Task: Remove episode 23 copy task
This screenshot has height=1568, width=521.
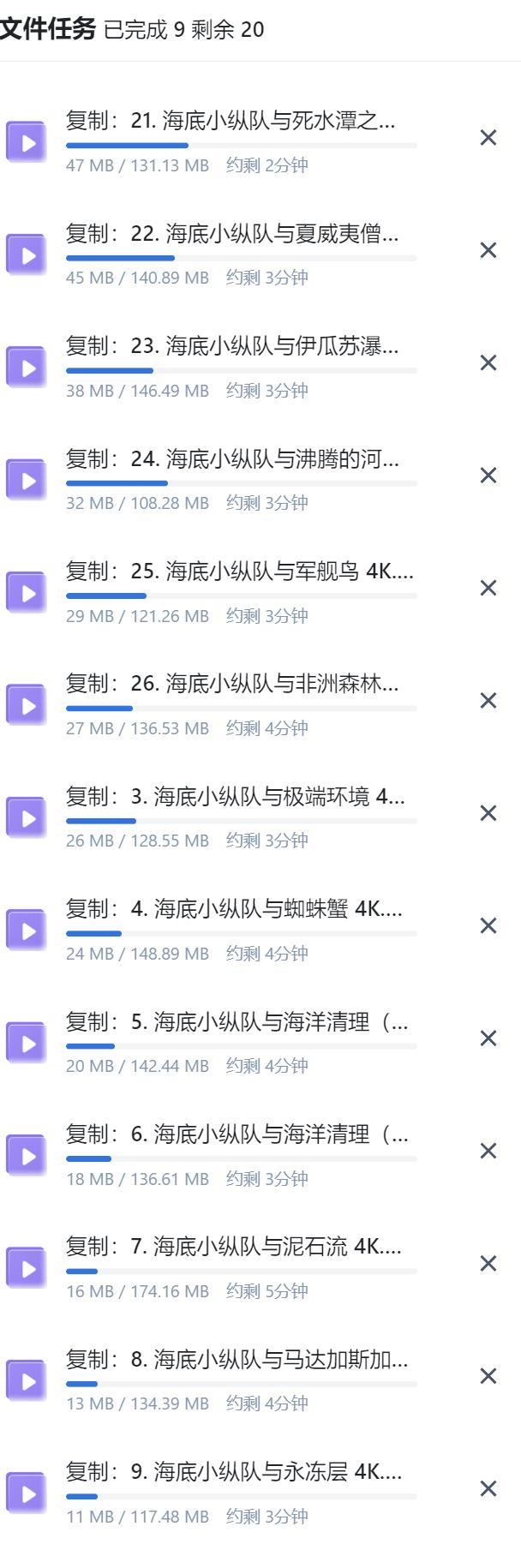Action: click(x=488, y=363)
